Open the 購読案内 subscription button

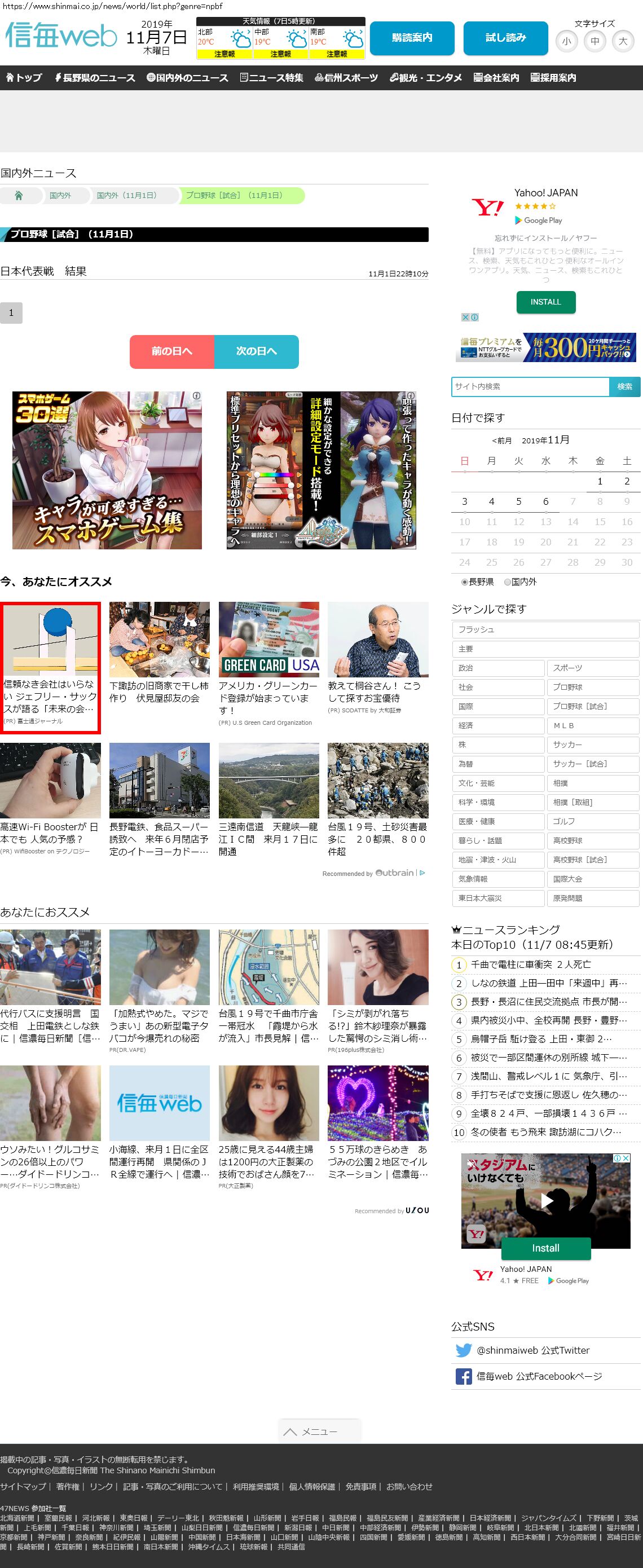pyautogui.click(x=412, y=38)
